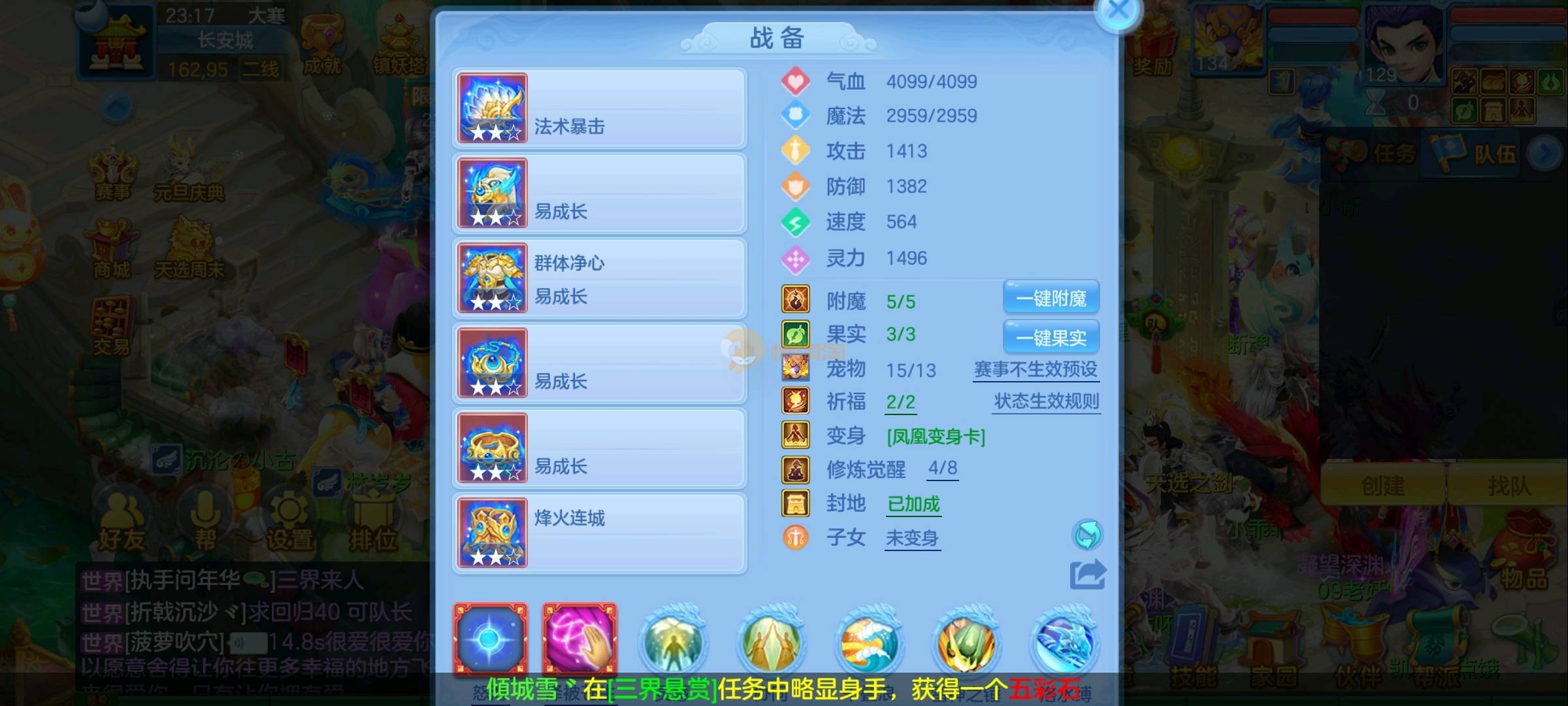Select the pink hand skill icon
This screenshot has height=706, width=1568.
pyautogui.click(x=580, y=639)
